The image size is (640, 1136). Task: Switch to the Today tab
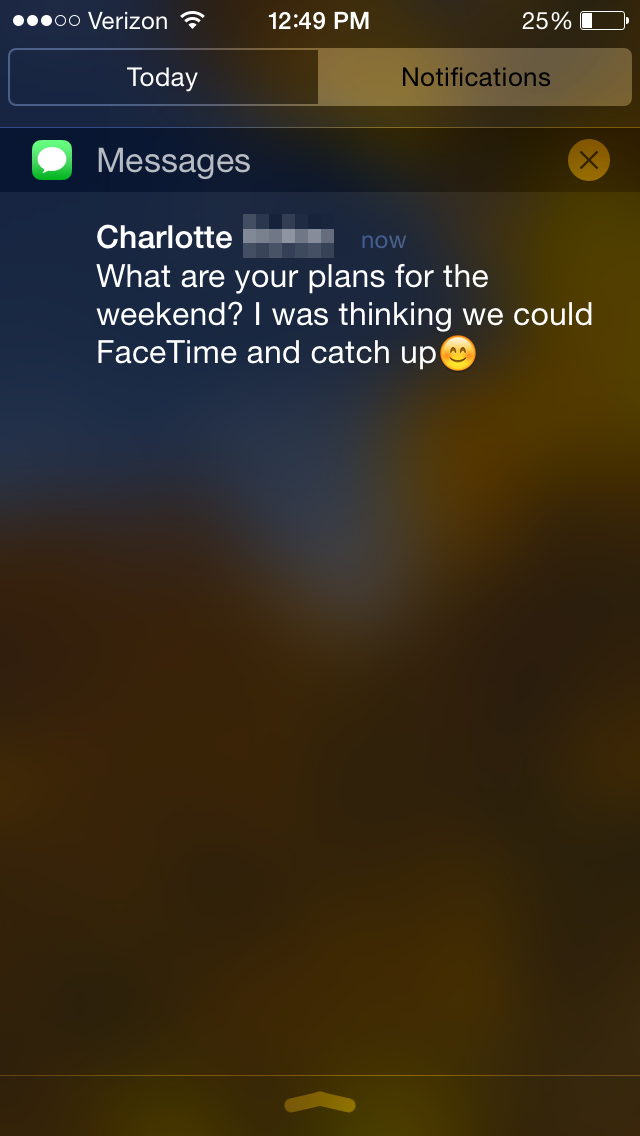[x=163, y=78]
